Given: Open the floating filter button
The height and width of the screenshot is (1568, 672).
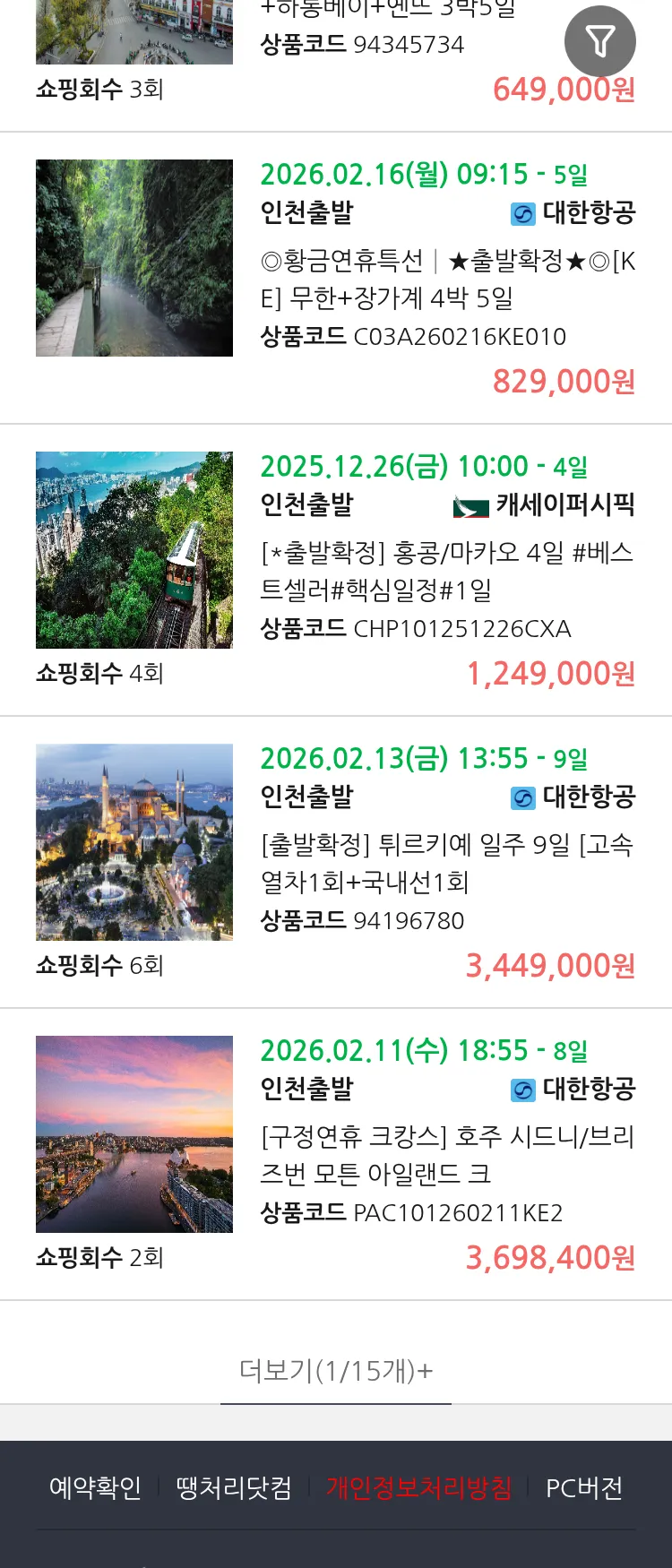Looking at the screenshot, I should [x=599, y=41].
